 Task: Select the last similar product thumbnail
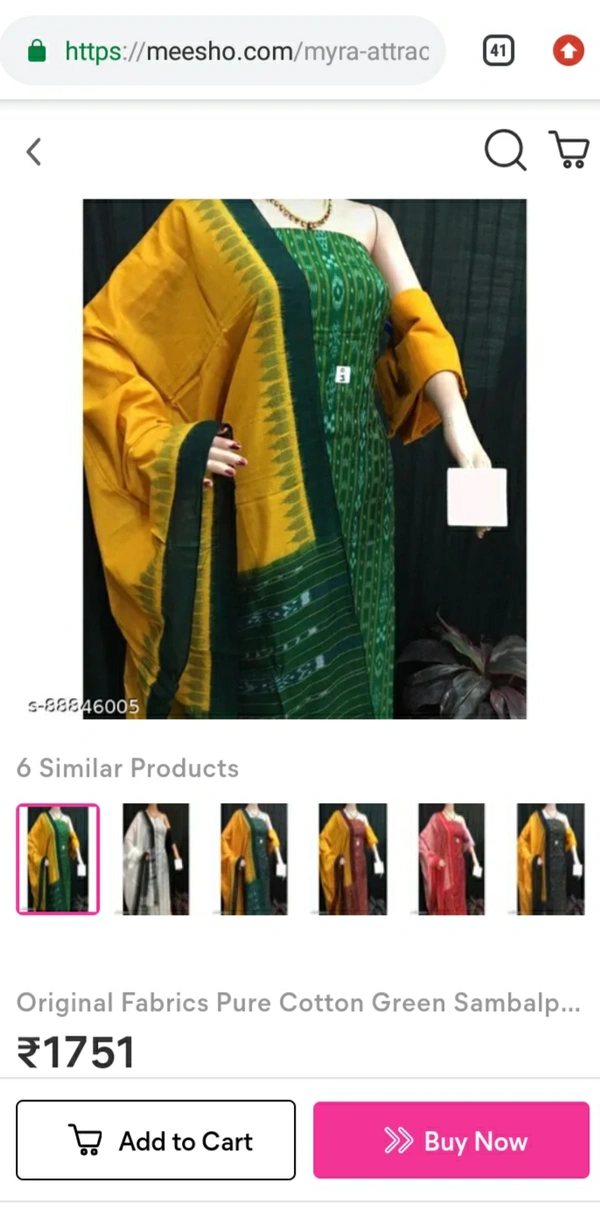[550, 859]
